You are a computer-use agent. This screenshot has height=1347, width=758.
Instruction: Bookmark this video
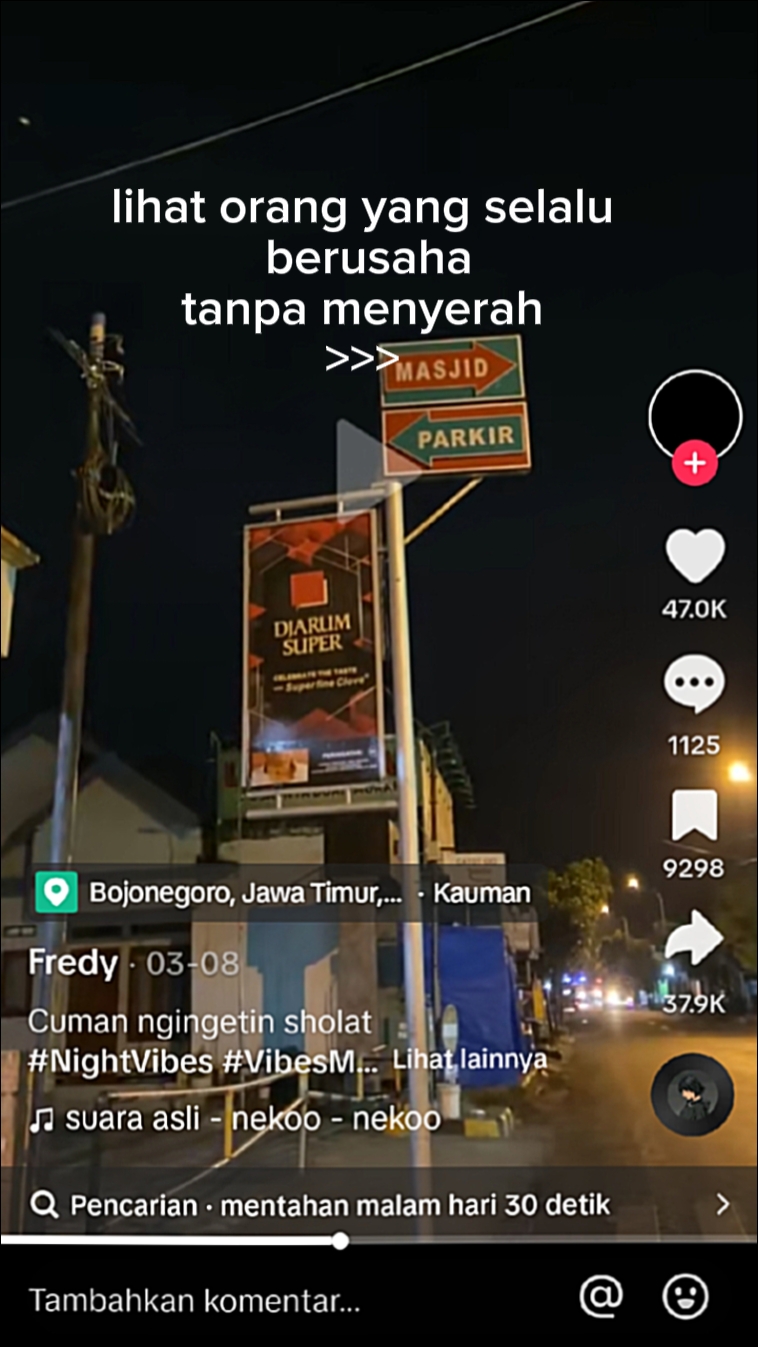[x=694, y=816]
